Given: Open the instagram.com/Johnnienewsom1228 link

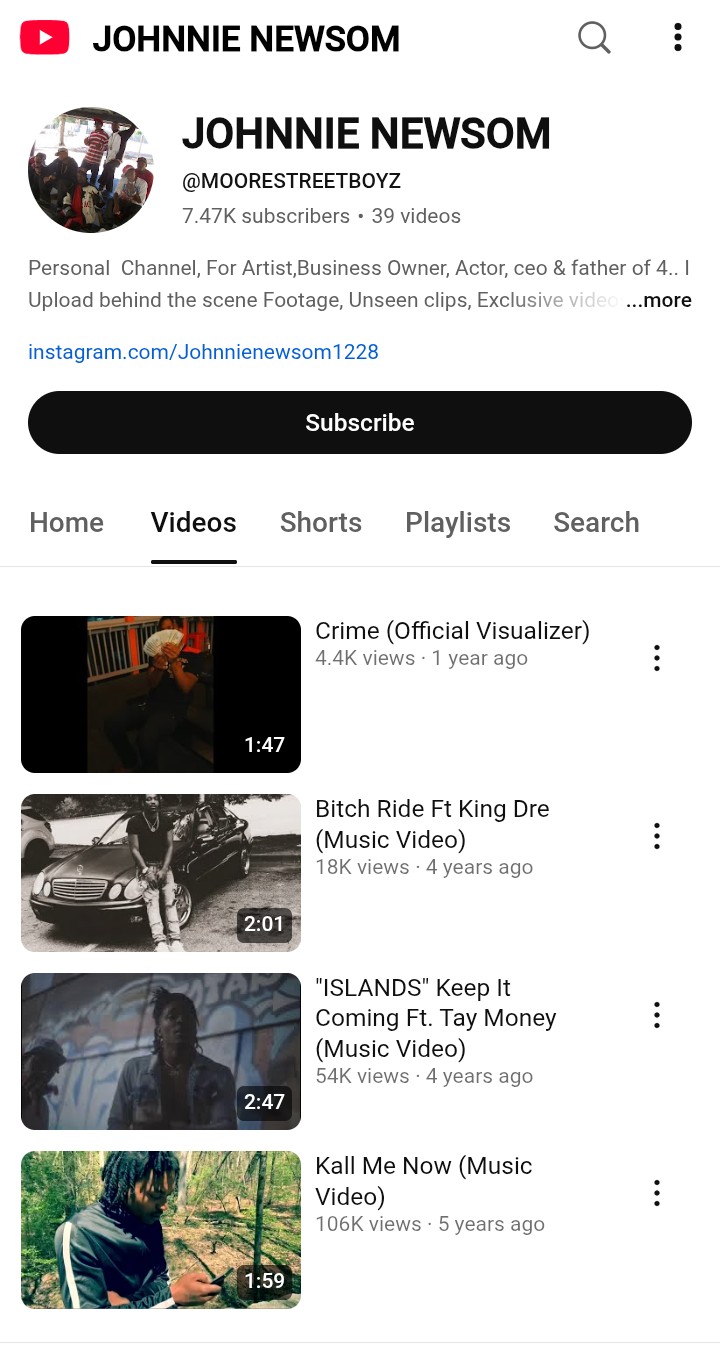Looking at the screenshot, I should (203, 352).
